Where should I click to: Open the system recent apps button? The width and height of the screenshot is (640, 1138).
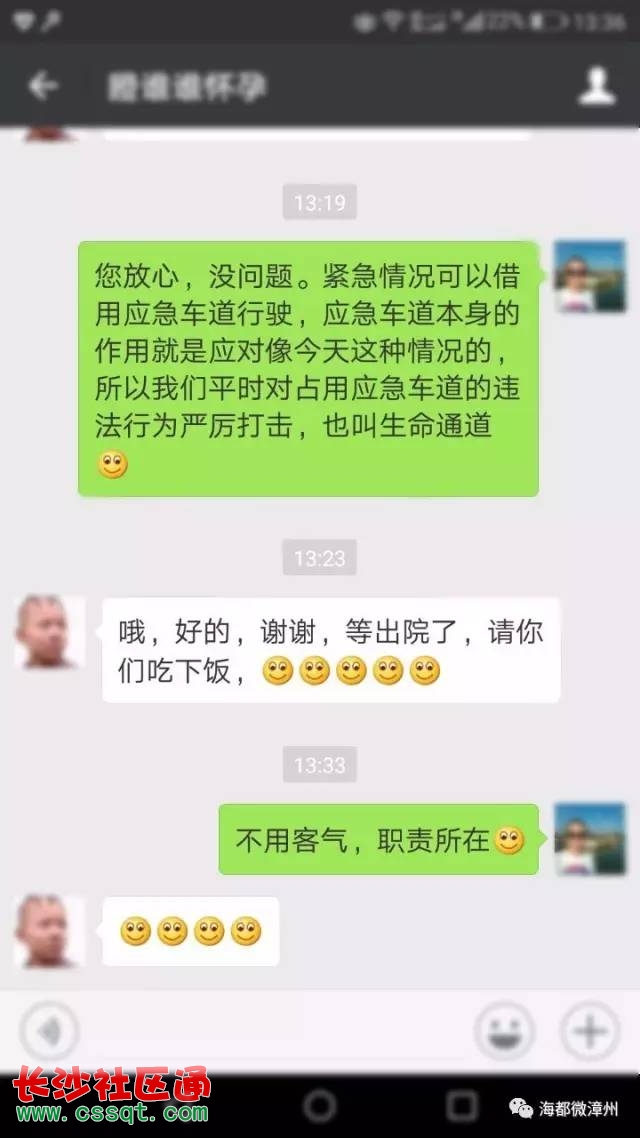coord(462,1106)
